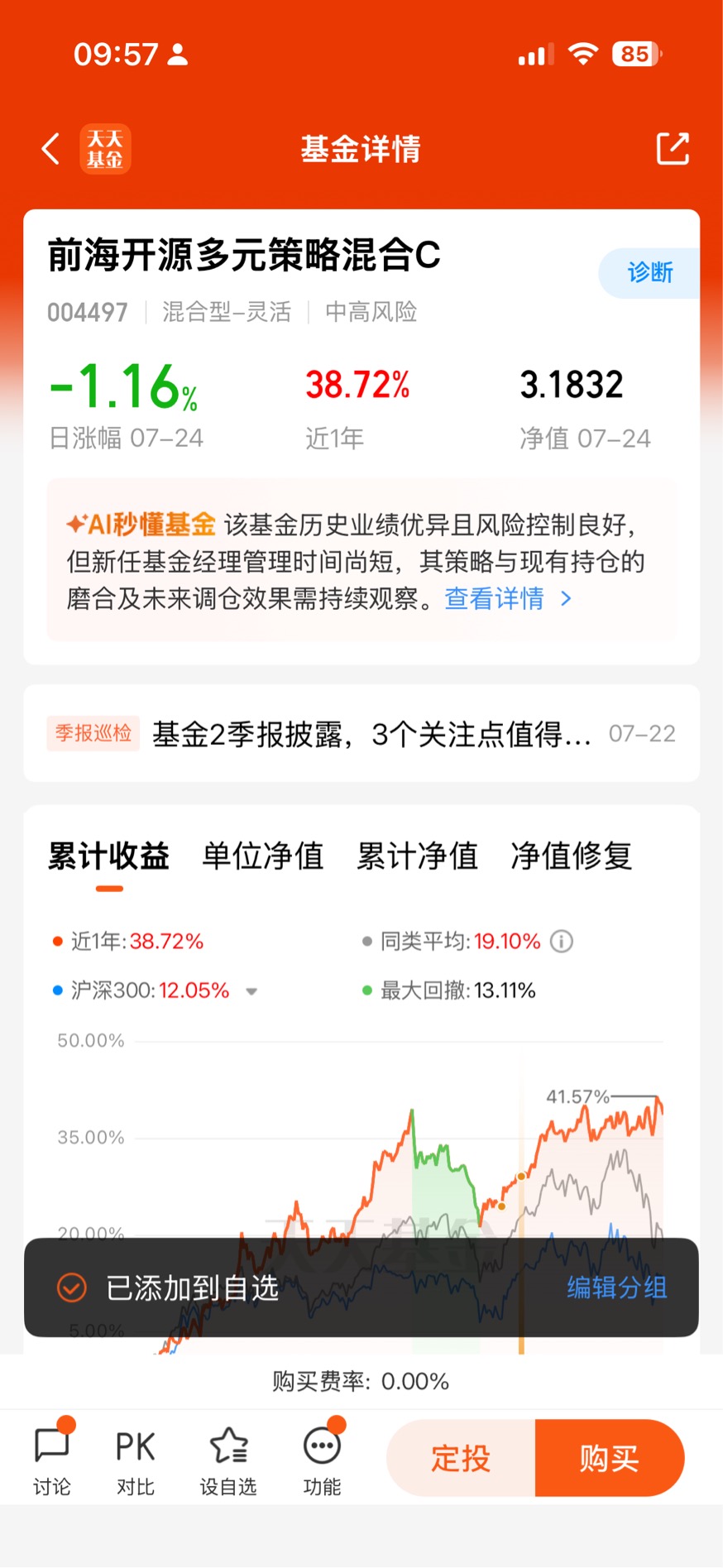Tap the 购买 button to buy
This screenshot has width=723, height=1568.
click(x=610, y=1458)
